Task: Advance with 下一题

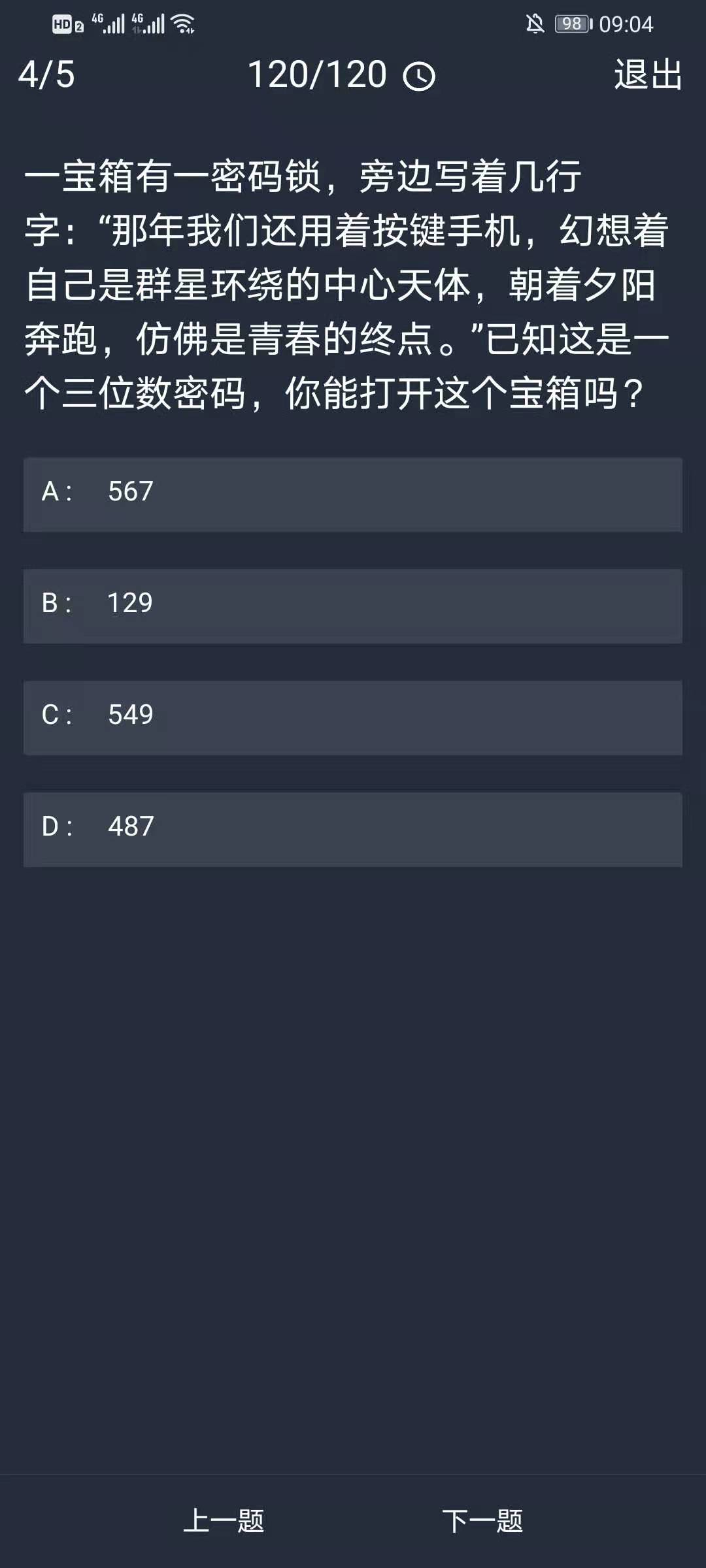Action: click(482, 1521)
